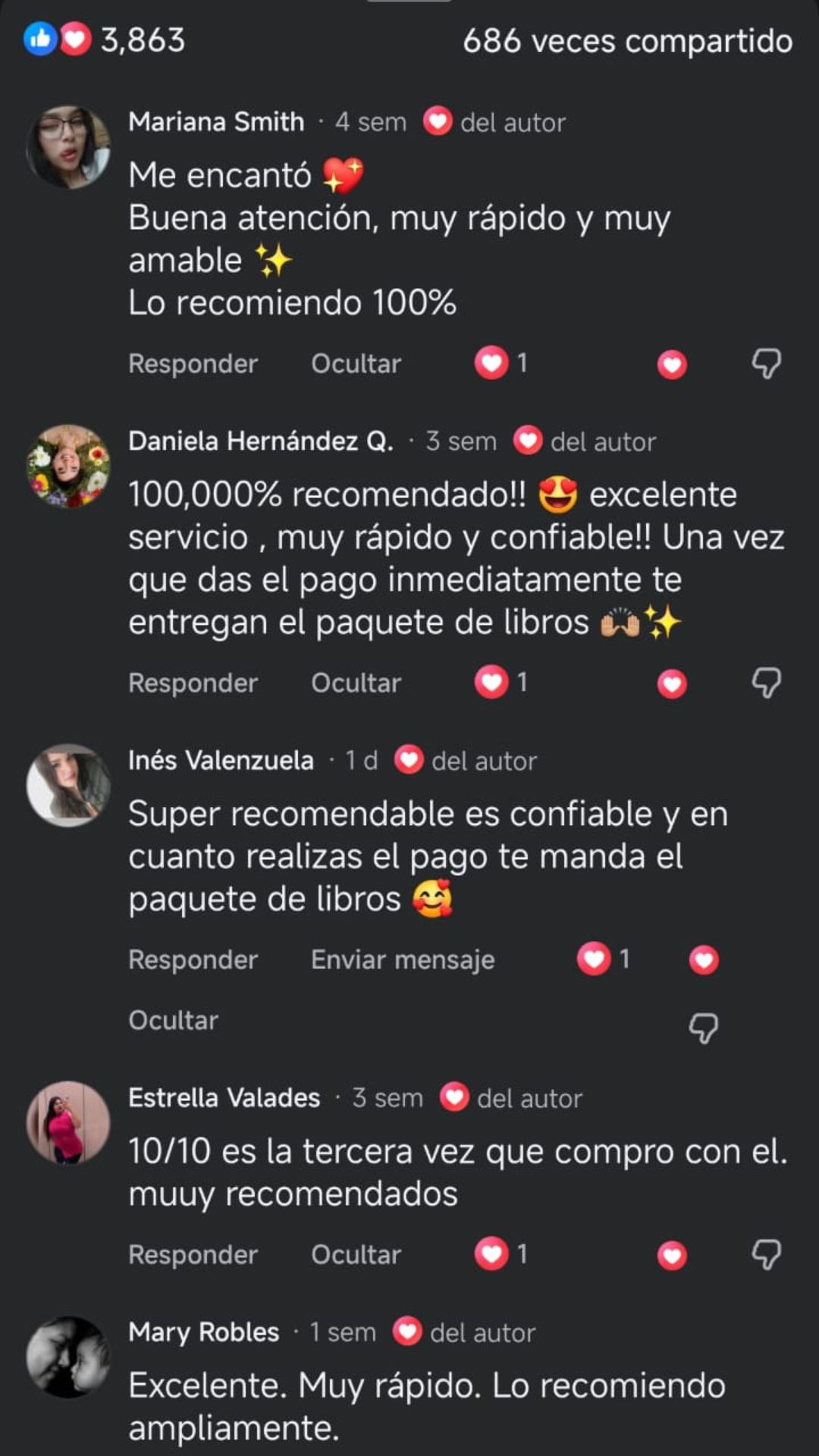Hide Estrella Valades' comment
Viewport: 819px width, 1456px height.
click(356, 1255)
